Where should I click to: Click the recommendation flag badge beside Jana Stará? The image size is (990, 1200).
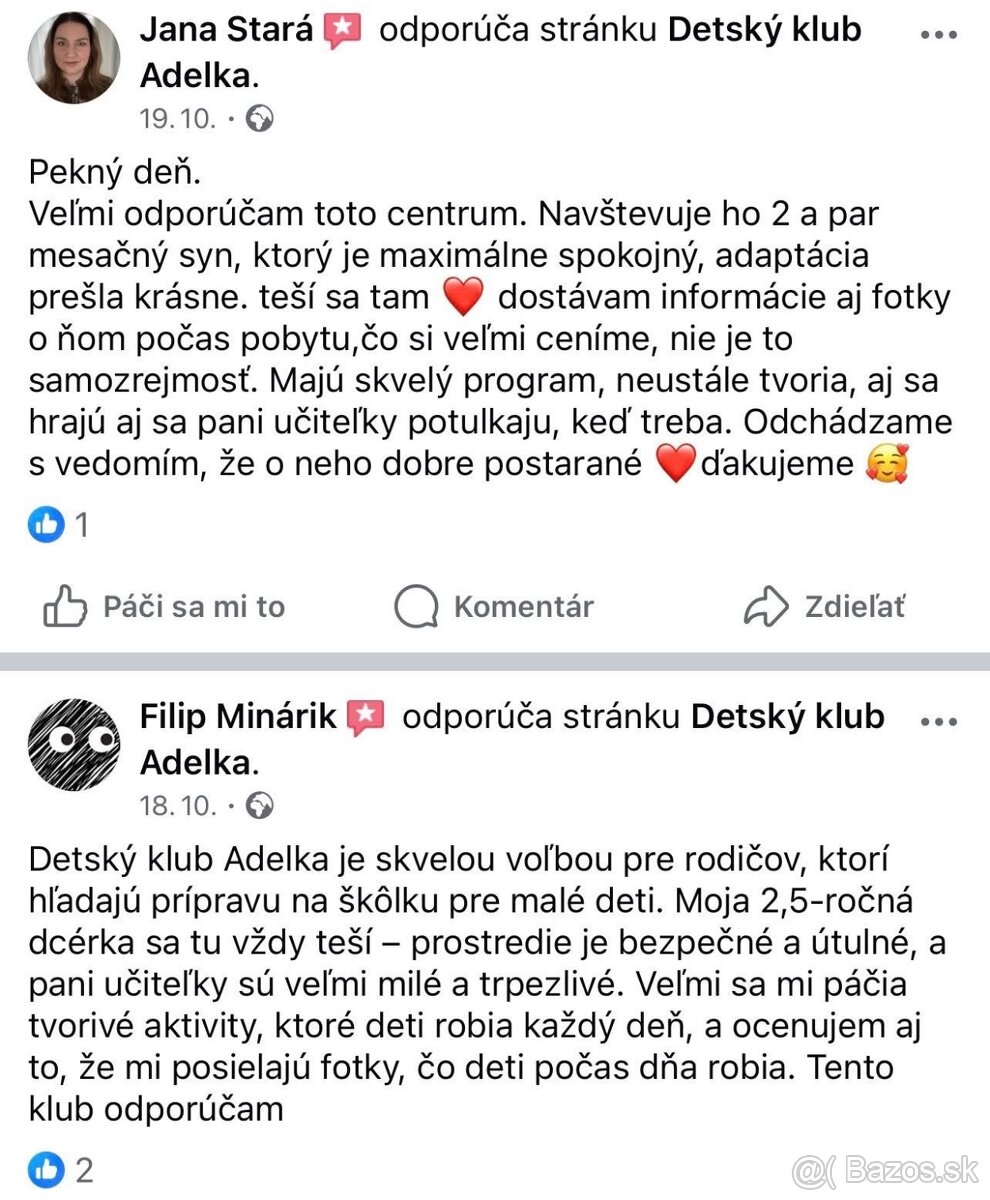click(x=343, y=28)
